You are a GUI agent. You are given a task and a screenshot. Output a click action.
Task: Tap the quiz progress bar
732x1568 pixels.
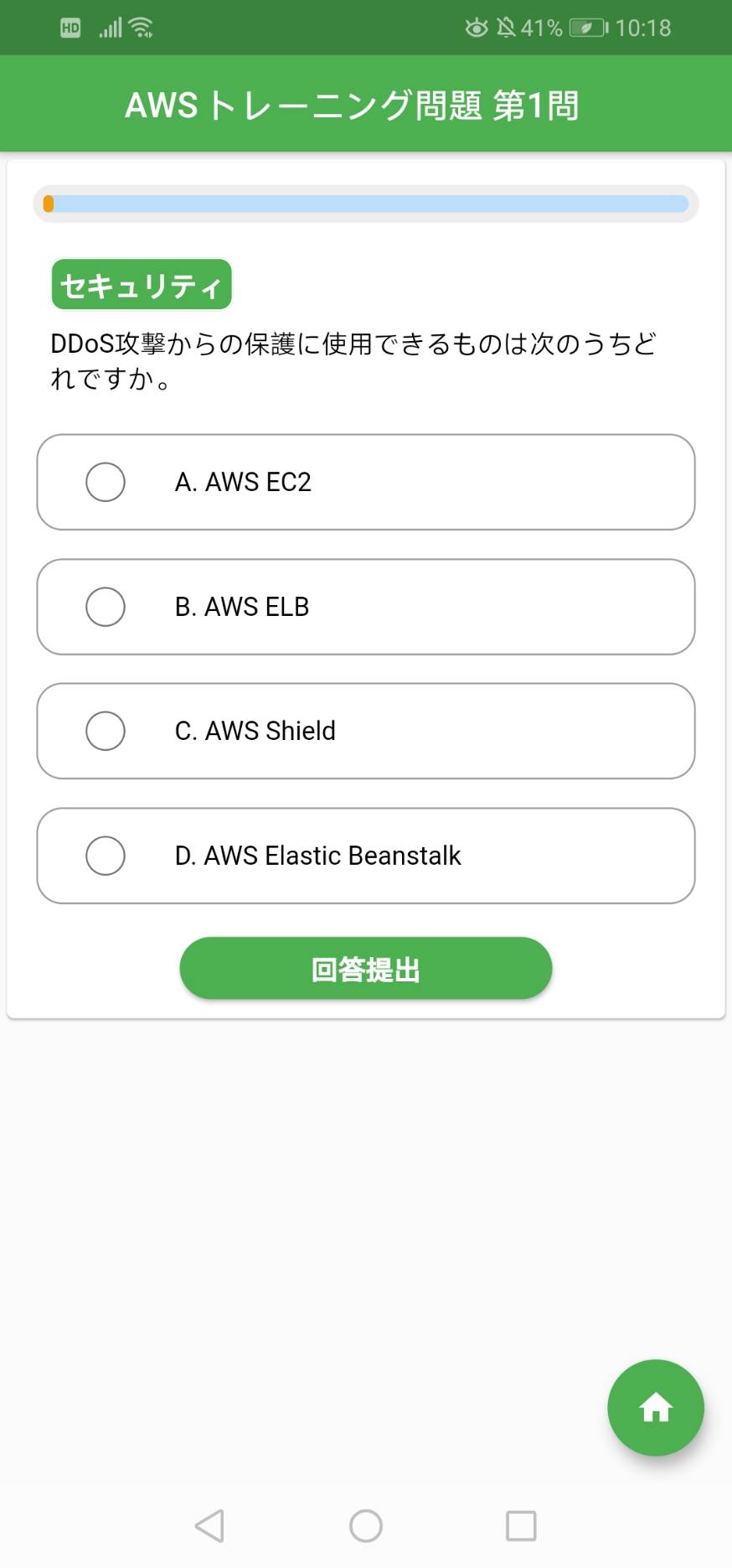tap(366, 204)
